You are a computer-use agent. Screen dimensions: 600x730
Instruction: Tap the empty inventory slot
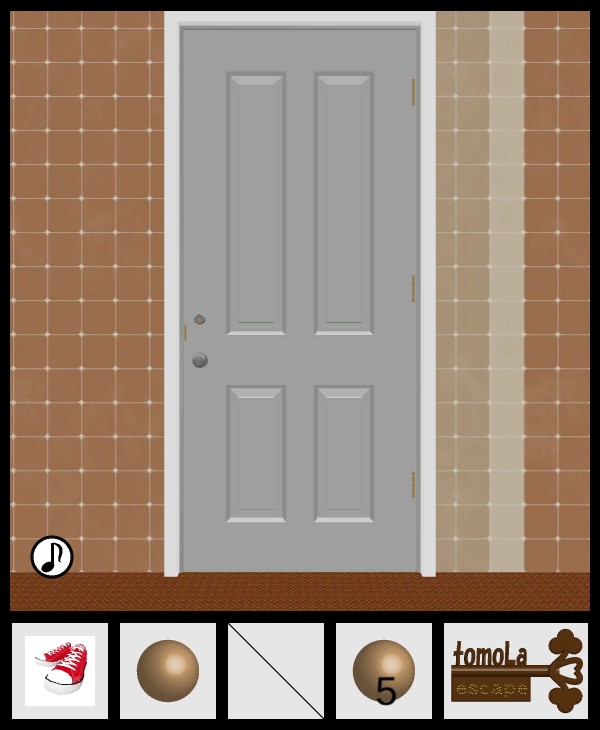click(x=276, y=670)
